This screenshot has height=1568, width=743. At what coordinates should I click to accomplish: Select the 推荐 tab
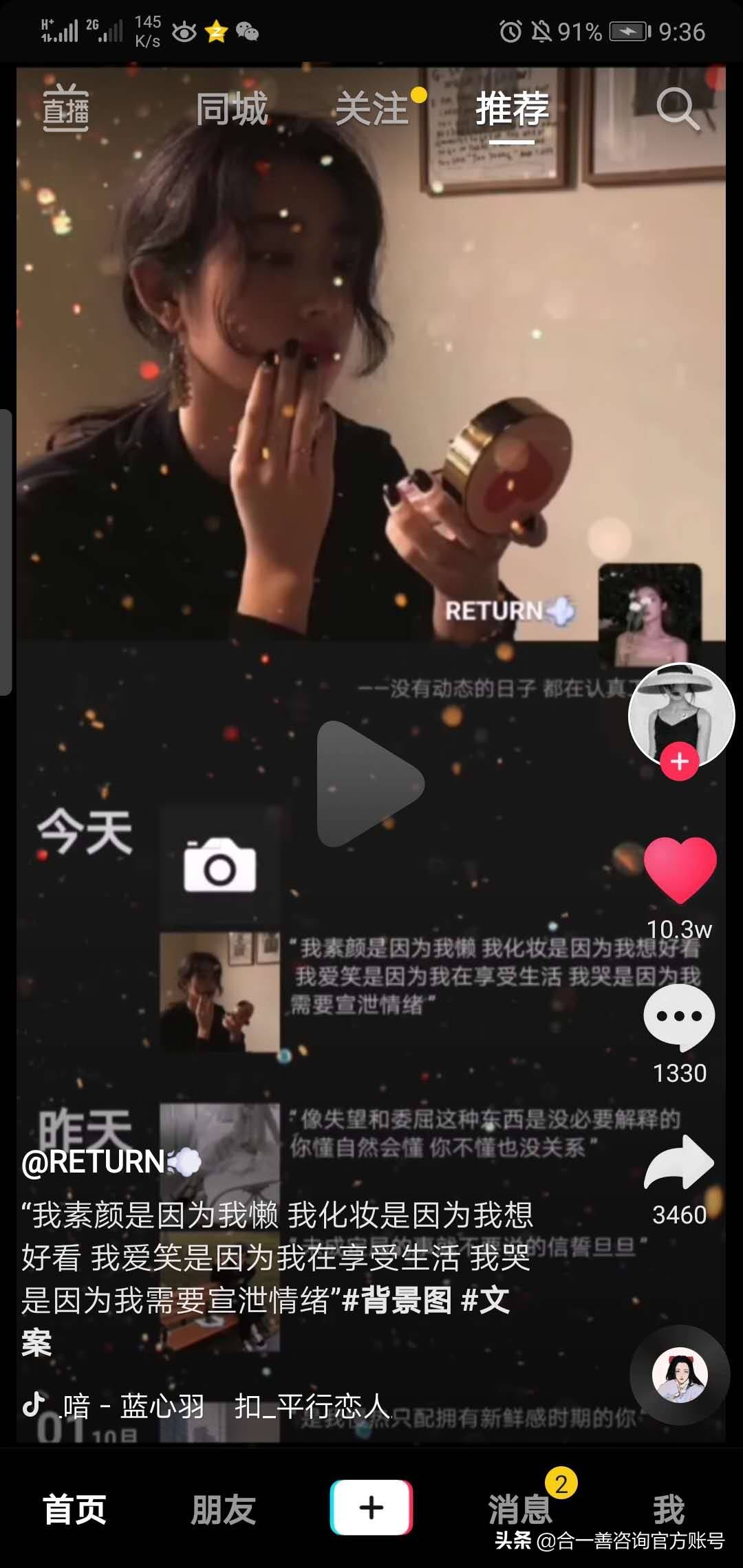(512, 109)
